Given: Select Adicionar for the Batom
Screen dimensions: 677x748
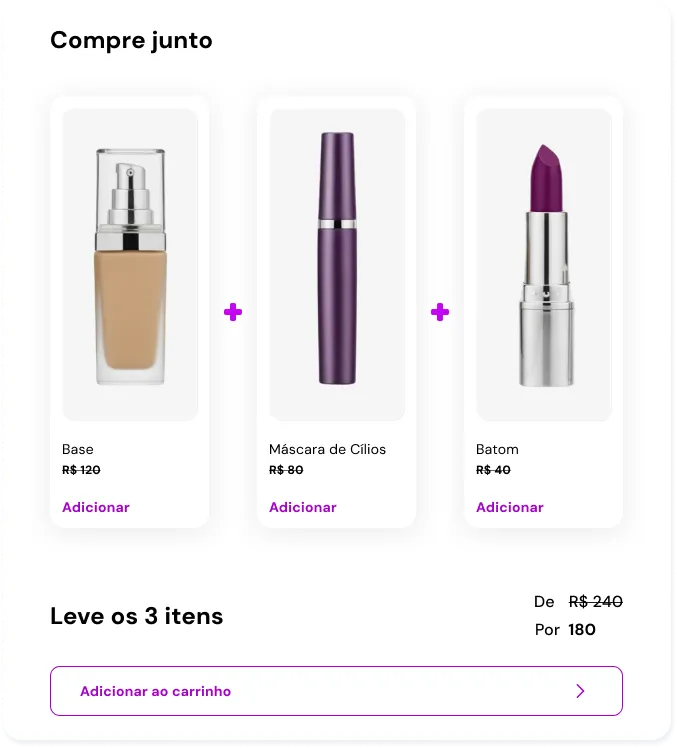Looking at the screenshot, I should click(x=510, y=507).
